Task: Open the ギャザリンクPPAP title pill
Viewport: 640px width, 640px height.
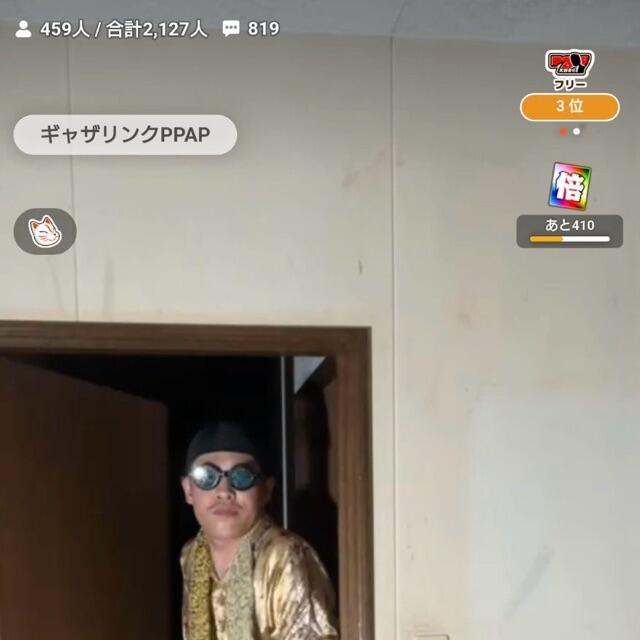Action: [125, 135]
